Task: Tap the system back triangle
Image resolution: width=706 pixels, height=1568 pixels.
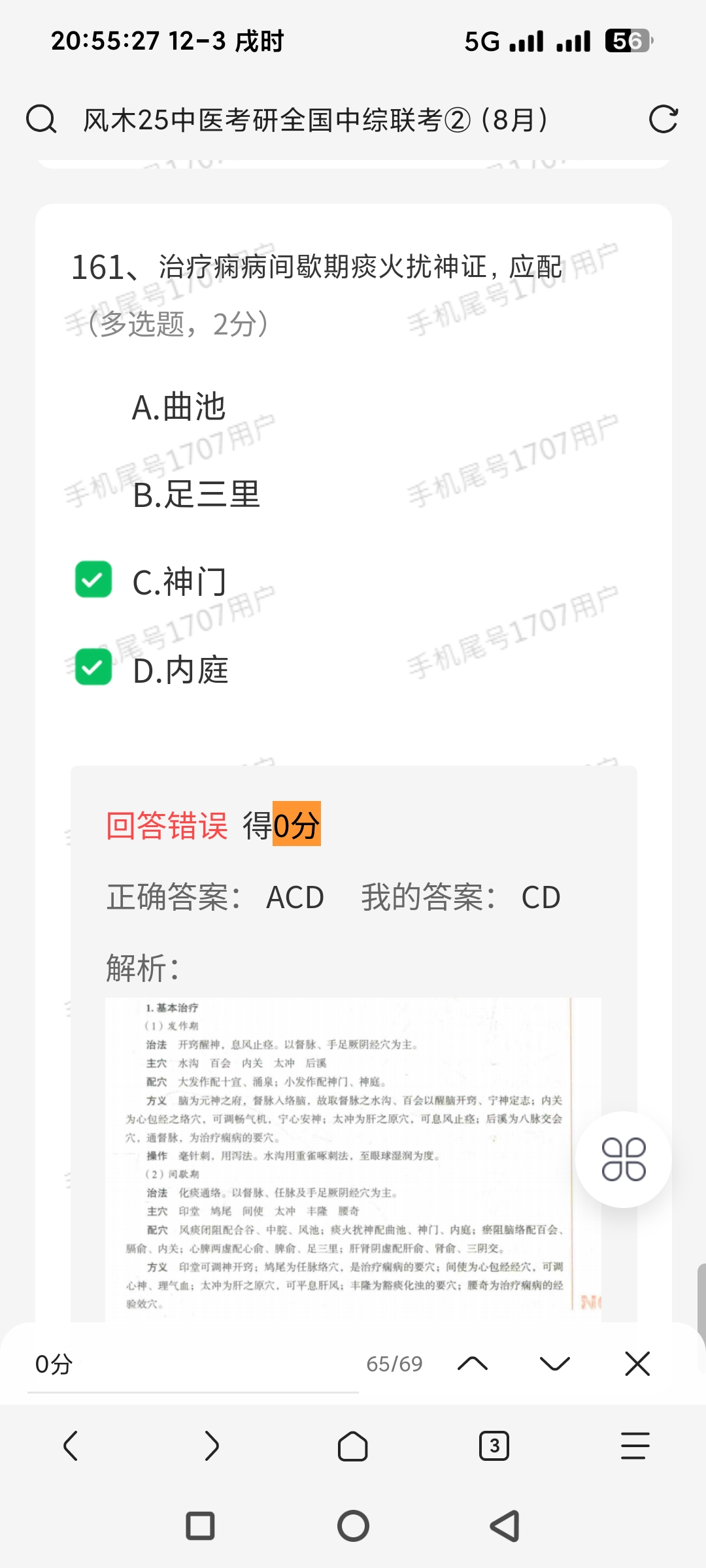Action: (505, 1526)
